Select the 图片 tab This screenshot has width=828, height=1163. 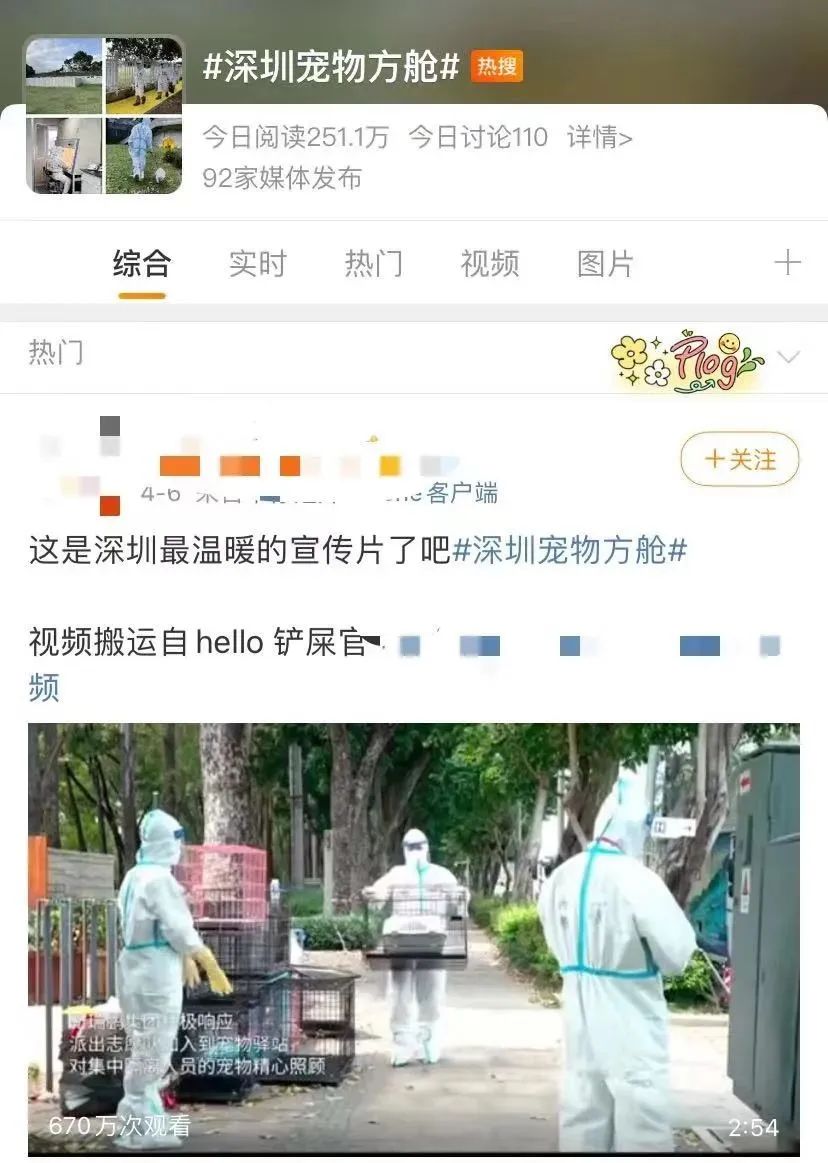point(605,264)
